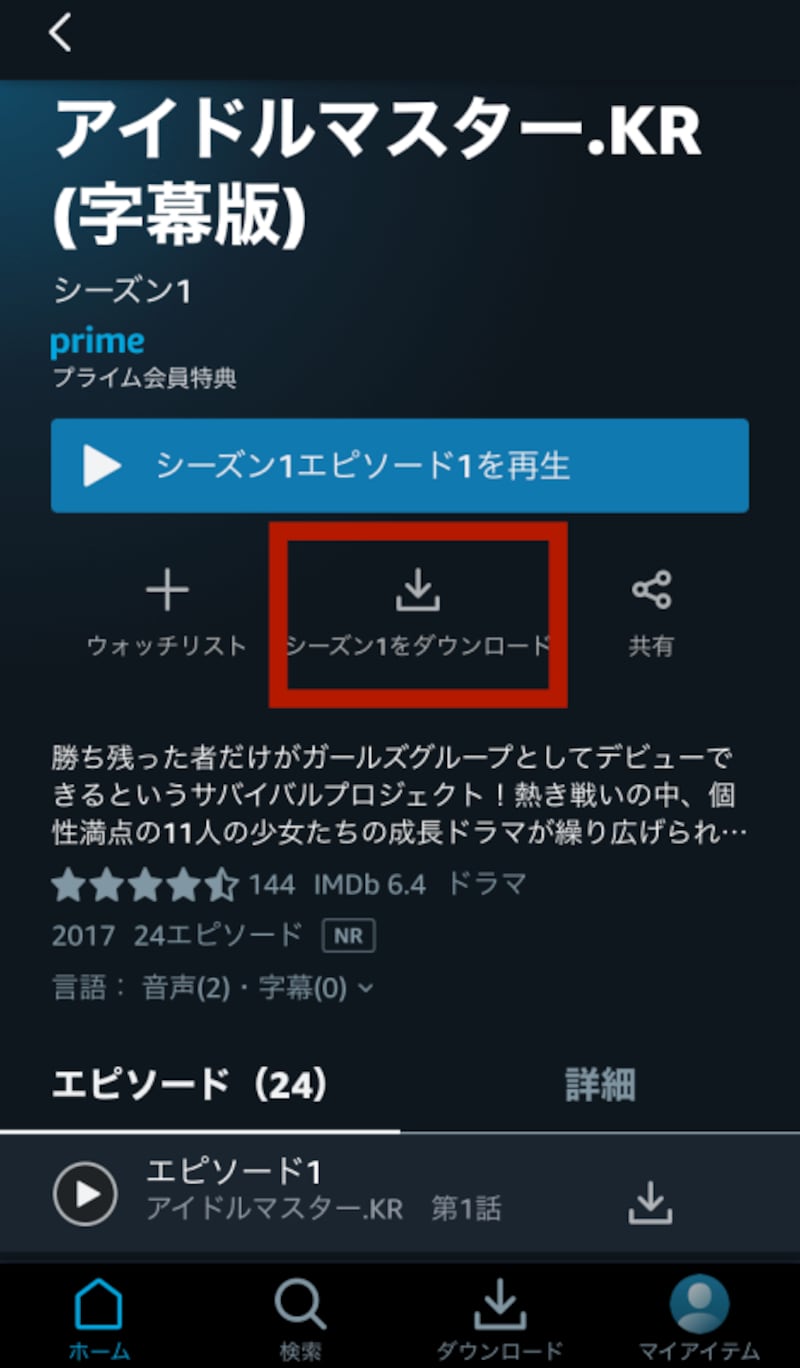Open the 検索 tab

click(x=300, y=1317)
